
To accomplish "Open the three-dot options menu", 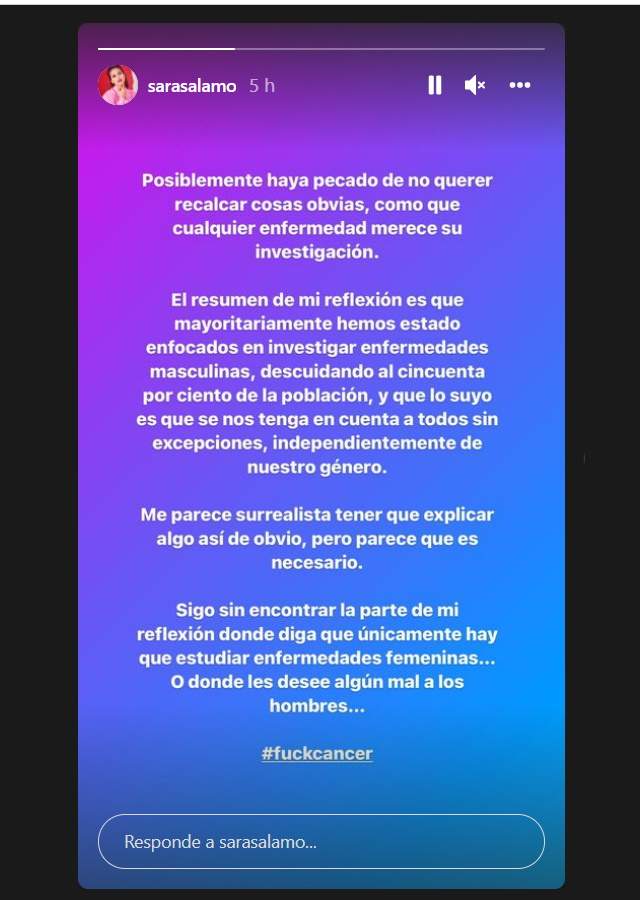I will click(520, 86).
